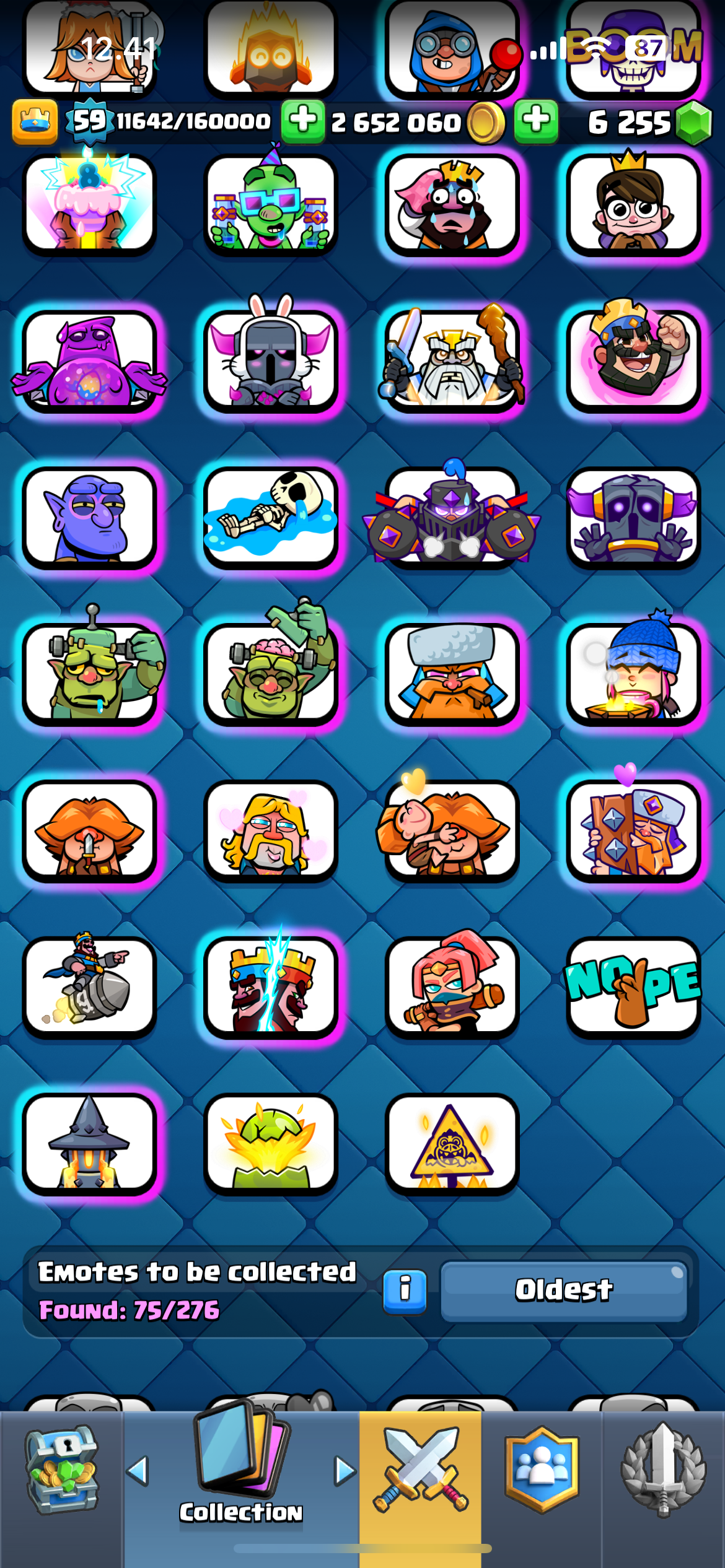Select the blue goblin with tired eyes emote
Viewport: 725px width, 1568px height.
click(x=89, y=518)
